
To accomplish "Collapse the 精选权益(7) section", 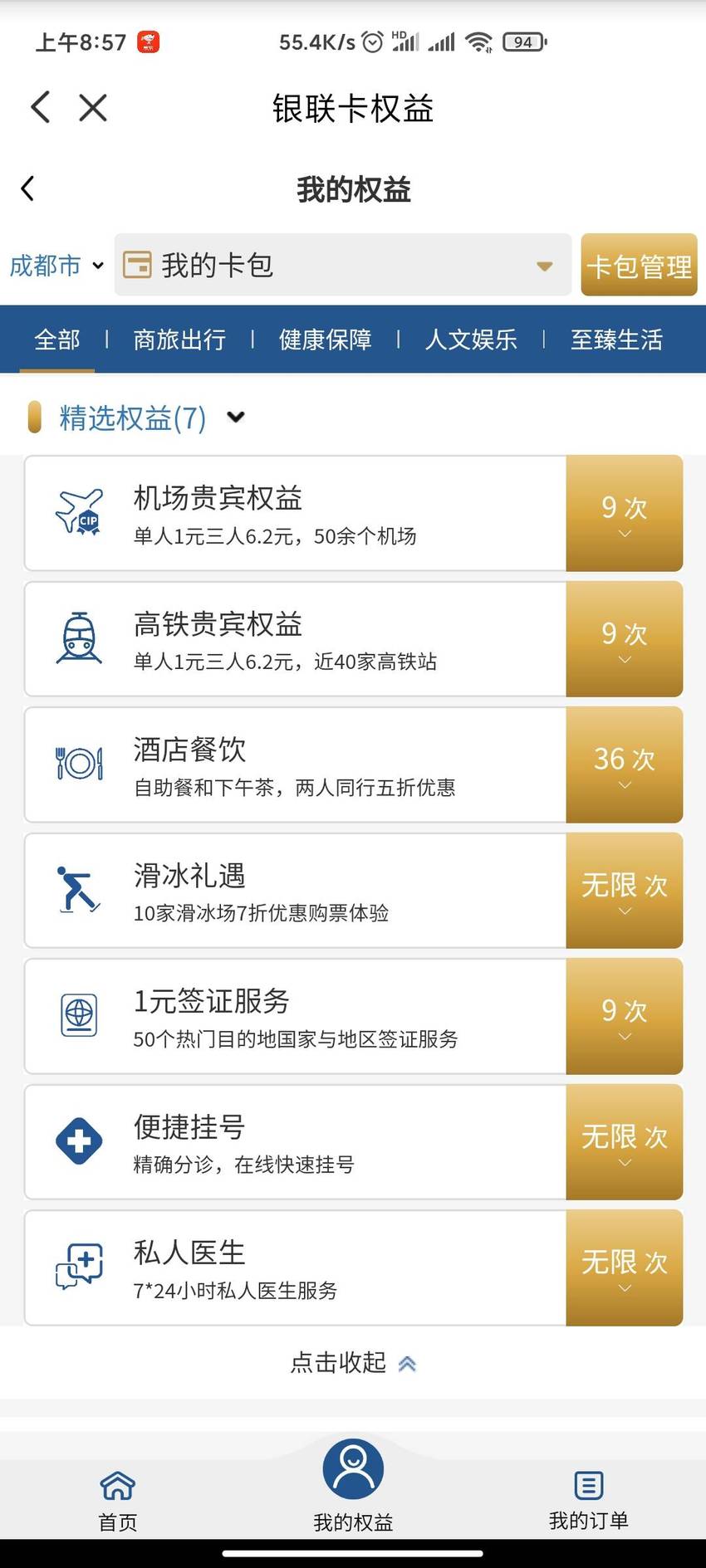I will point(236,417).
